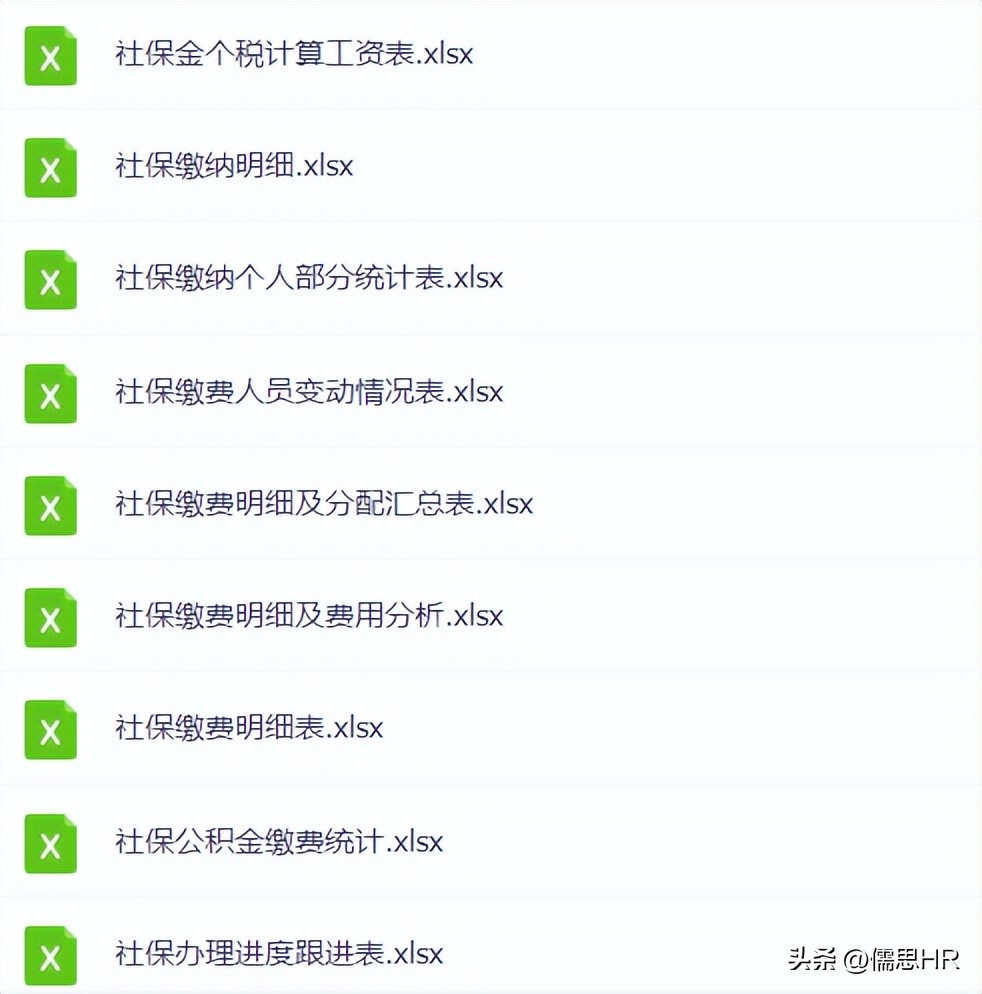Image resolution: width=982 pixels, height=994 pixels.
Task: Open the file 社保缴纳个人部分统计表.xlsx
Action: click(x=308, y=280)
